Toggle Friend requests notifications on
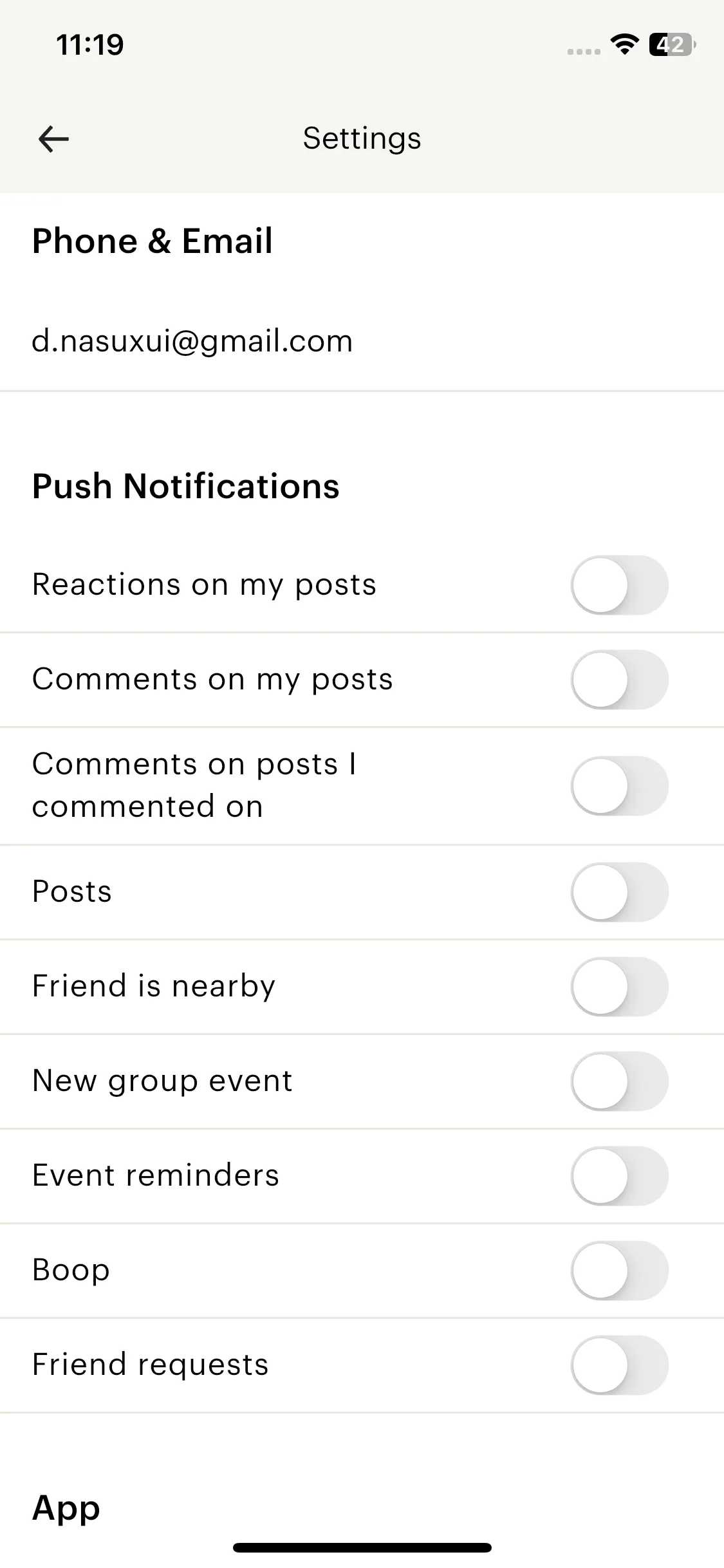The width and height of the screenshot is (724, 1568). click(x=619, y=1365)
